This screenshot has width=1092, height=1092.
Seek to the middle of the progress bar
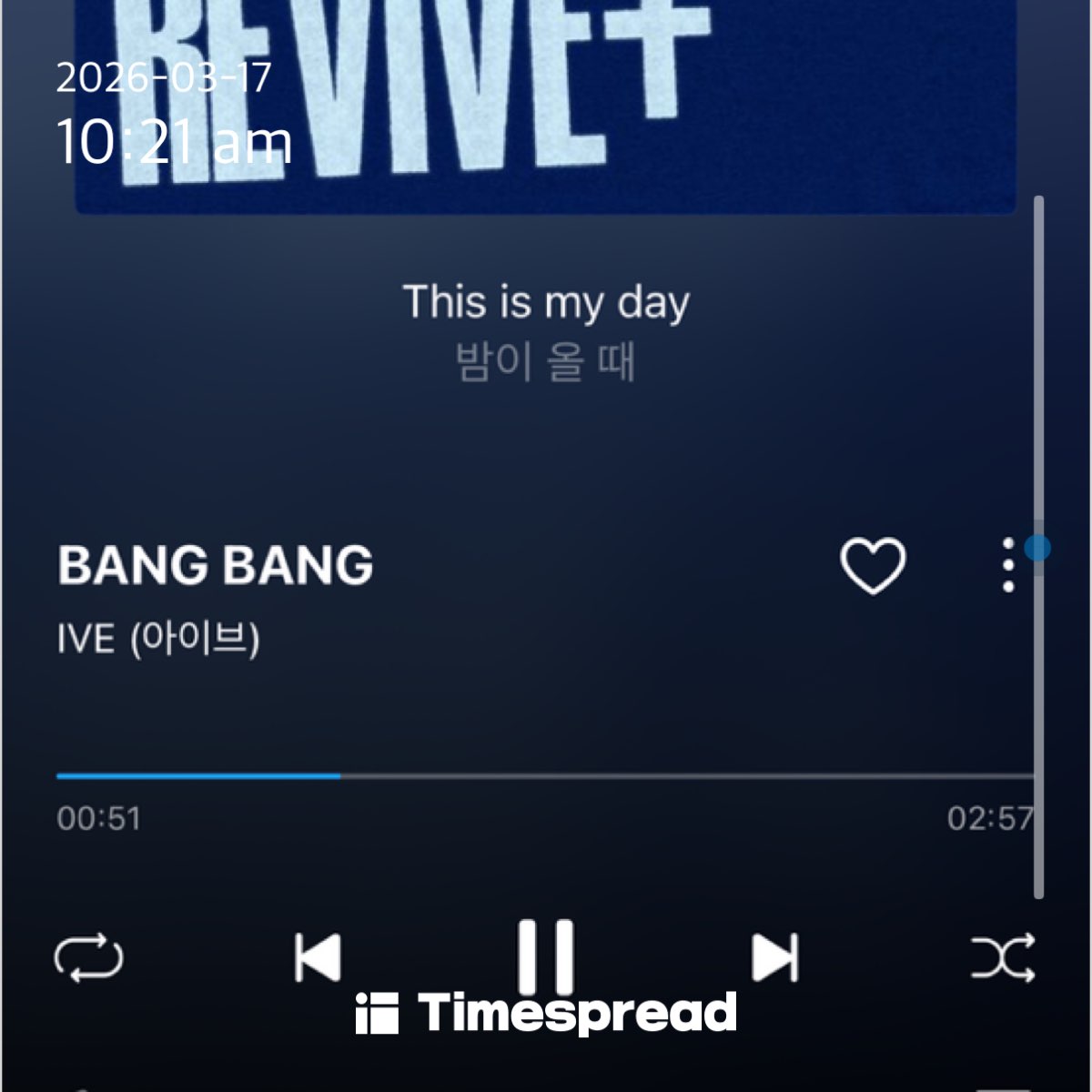(x=546, y=776)
